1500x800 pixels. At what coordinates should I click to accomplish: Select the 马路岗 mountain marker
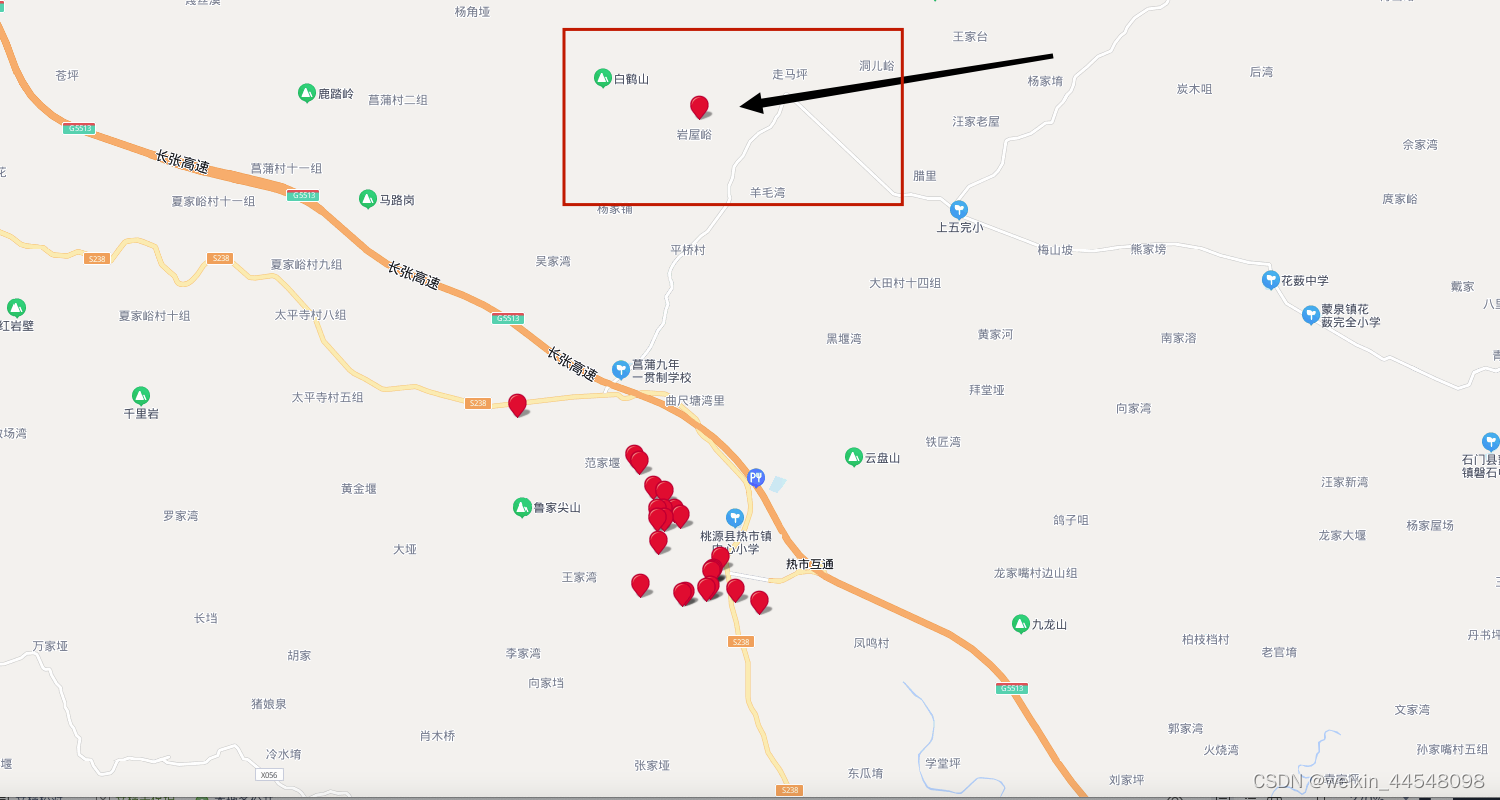coord(368,199)
